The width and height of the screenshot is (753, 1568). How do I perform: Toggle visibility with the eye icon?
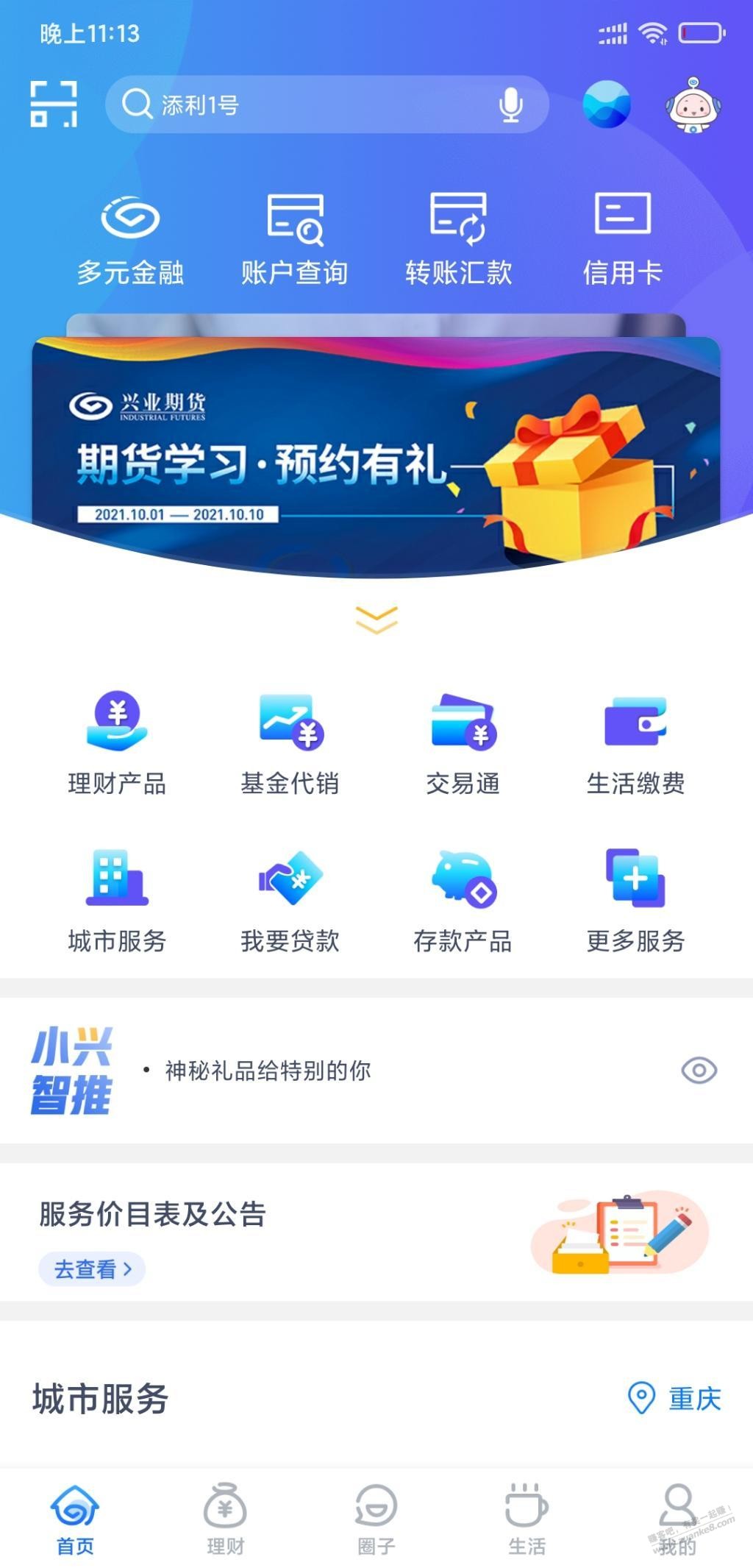tap(699, 1070)
